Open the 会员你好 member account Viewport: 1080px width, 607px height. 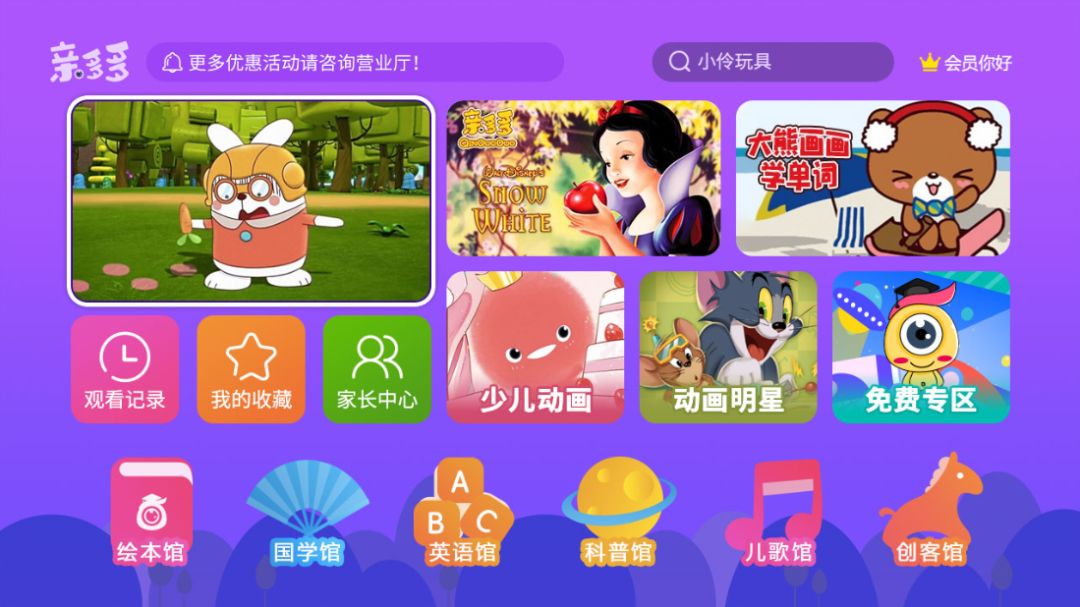(966, 63)
